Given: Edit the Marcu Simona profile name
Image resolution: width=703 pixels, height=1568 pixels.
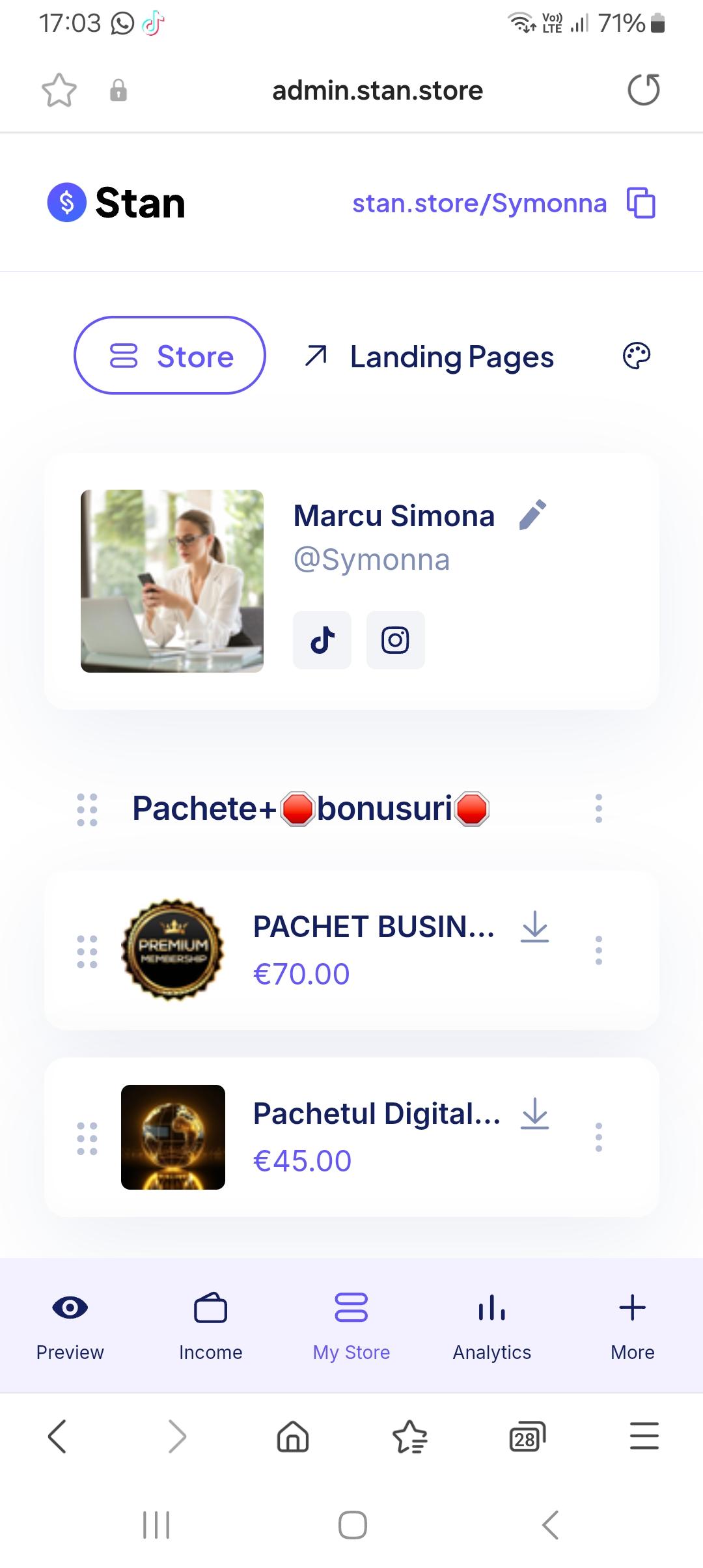Looking at the screenshot, I should [x=532, y=515].
